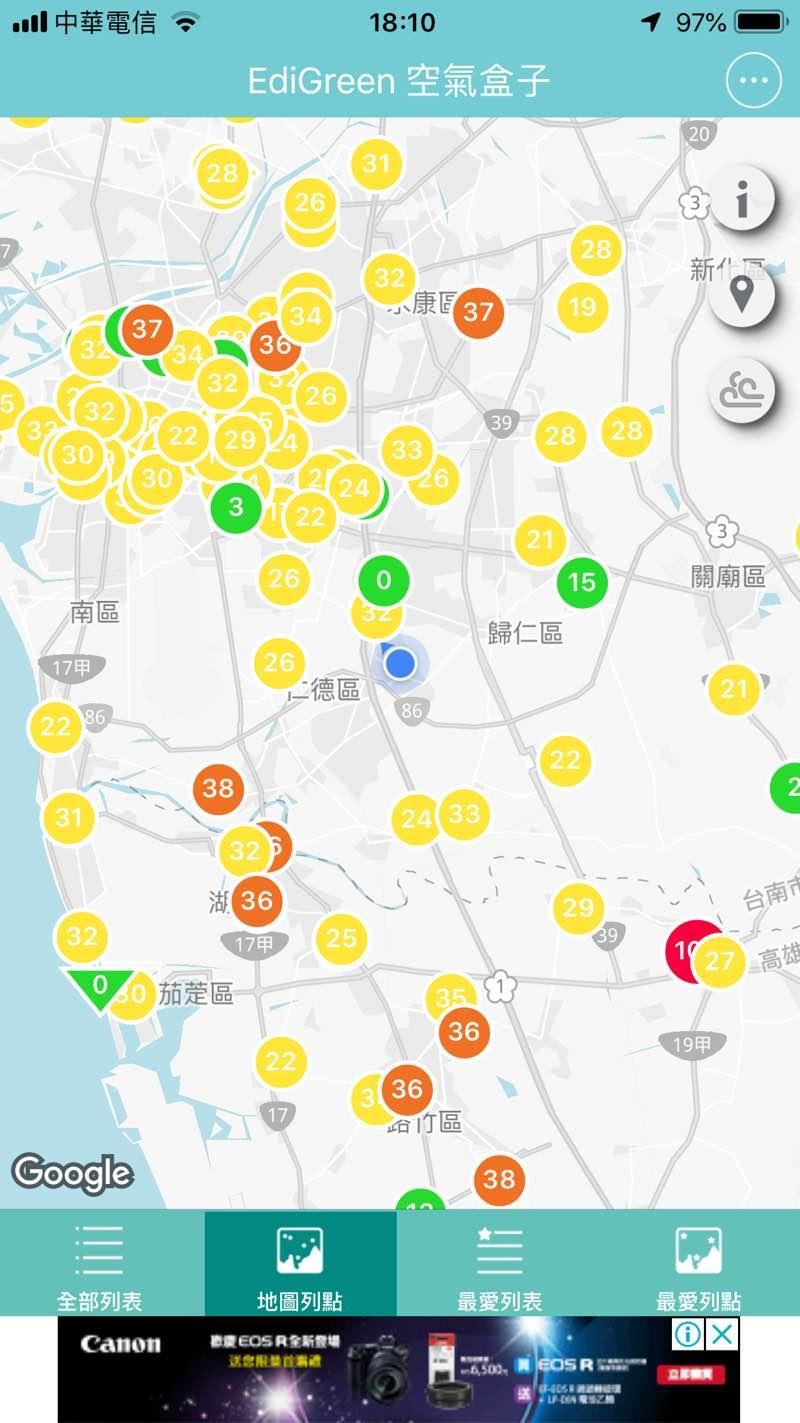Open the green triangle 0 marker
The image size is (800, 1423).
point(99,986)
